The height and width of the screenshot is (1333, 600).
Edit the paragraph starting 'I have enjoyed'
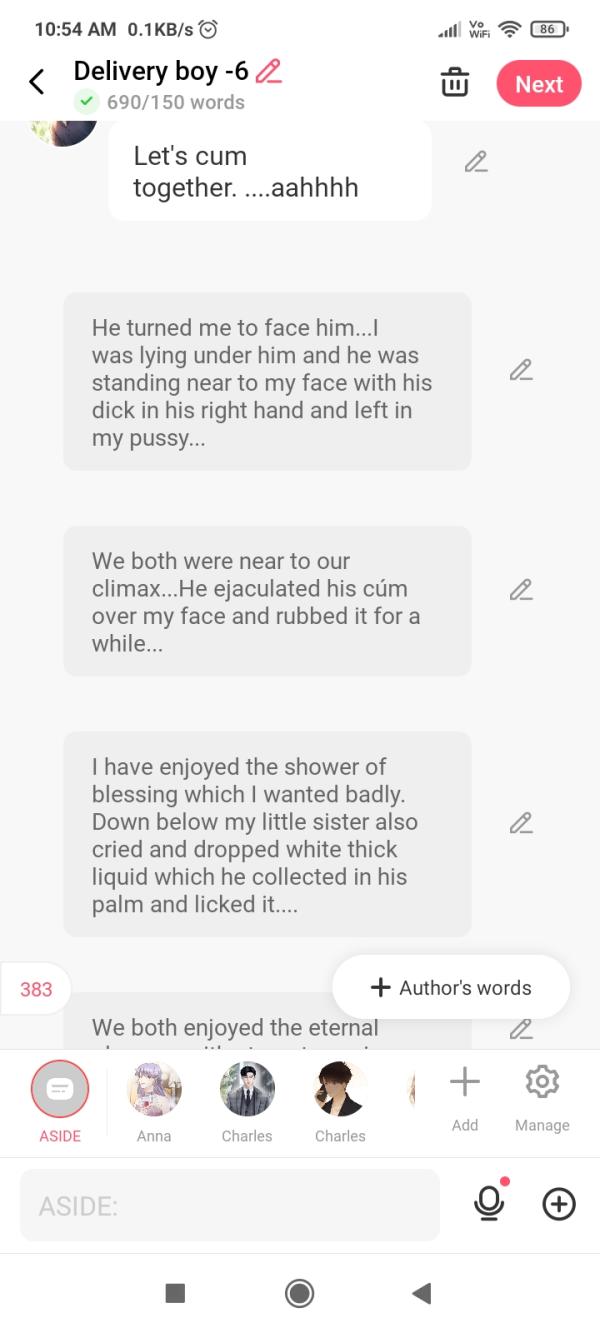520,823
